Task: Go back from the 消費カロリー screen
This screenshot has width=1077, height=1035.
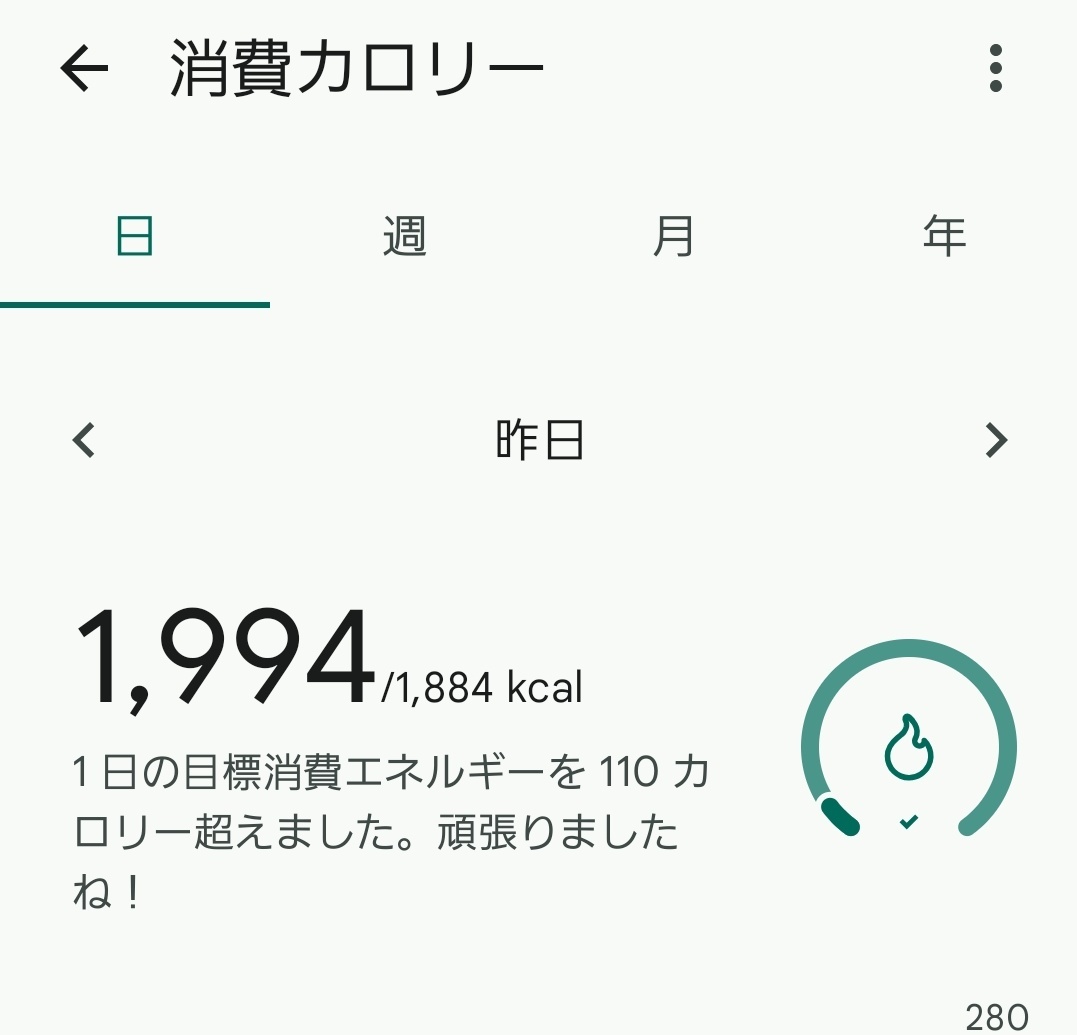Action: click(84, 70)
